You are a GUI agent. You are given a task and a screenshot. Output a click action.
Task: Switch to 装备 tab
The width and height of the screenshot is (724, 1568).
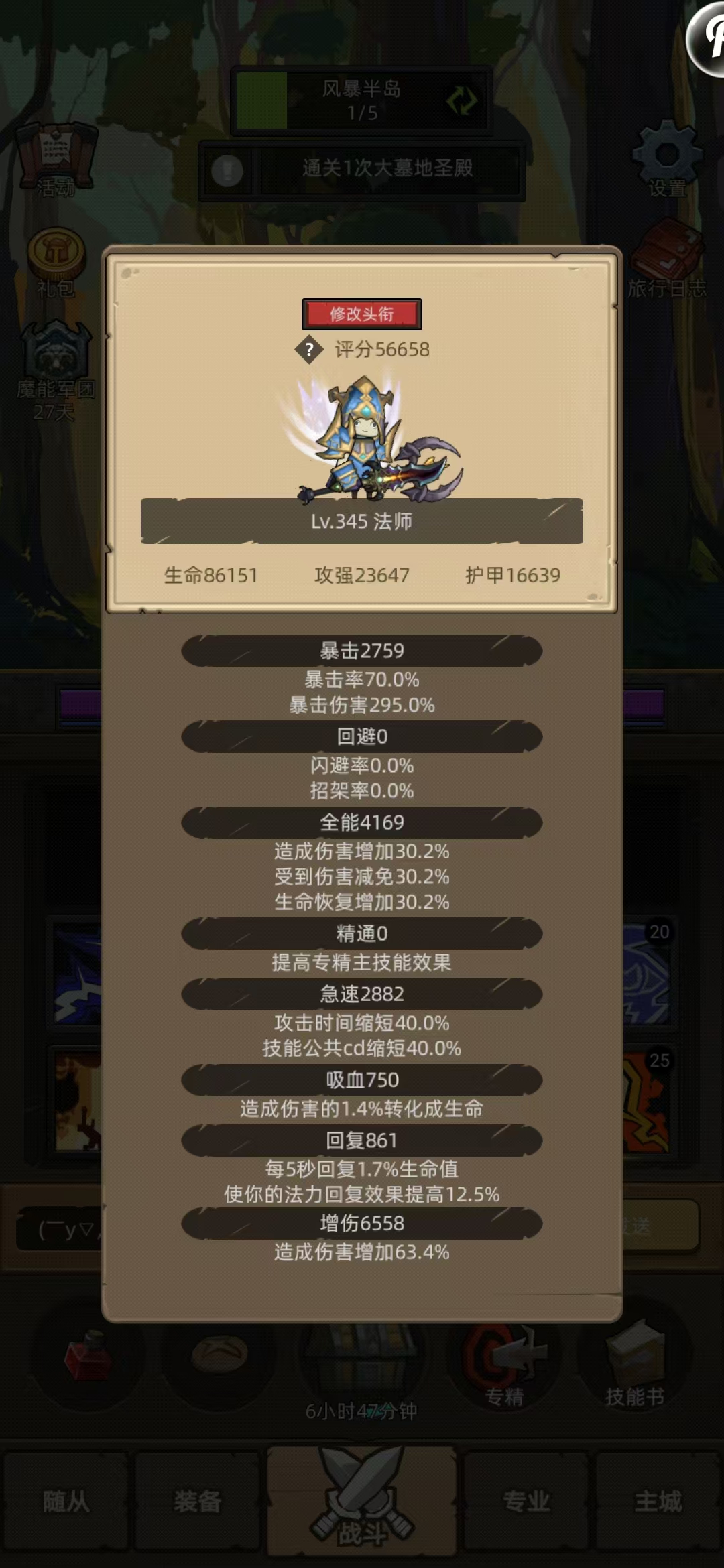tap(197, 1502)
